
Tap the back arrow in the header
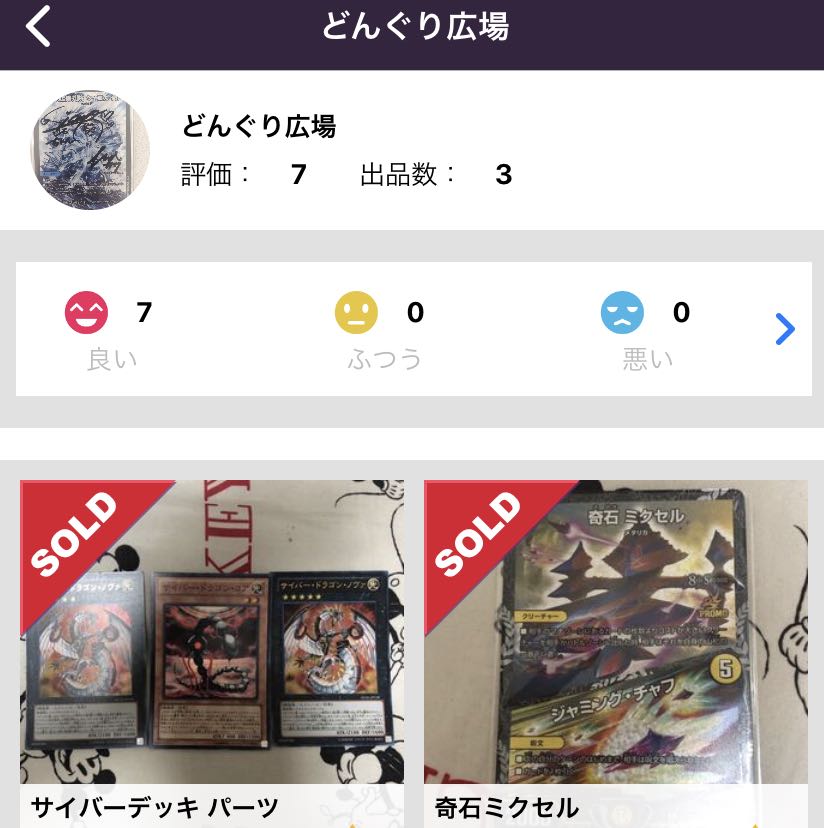(38, 26)
